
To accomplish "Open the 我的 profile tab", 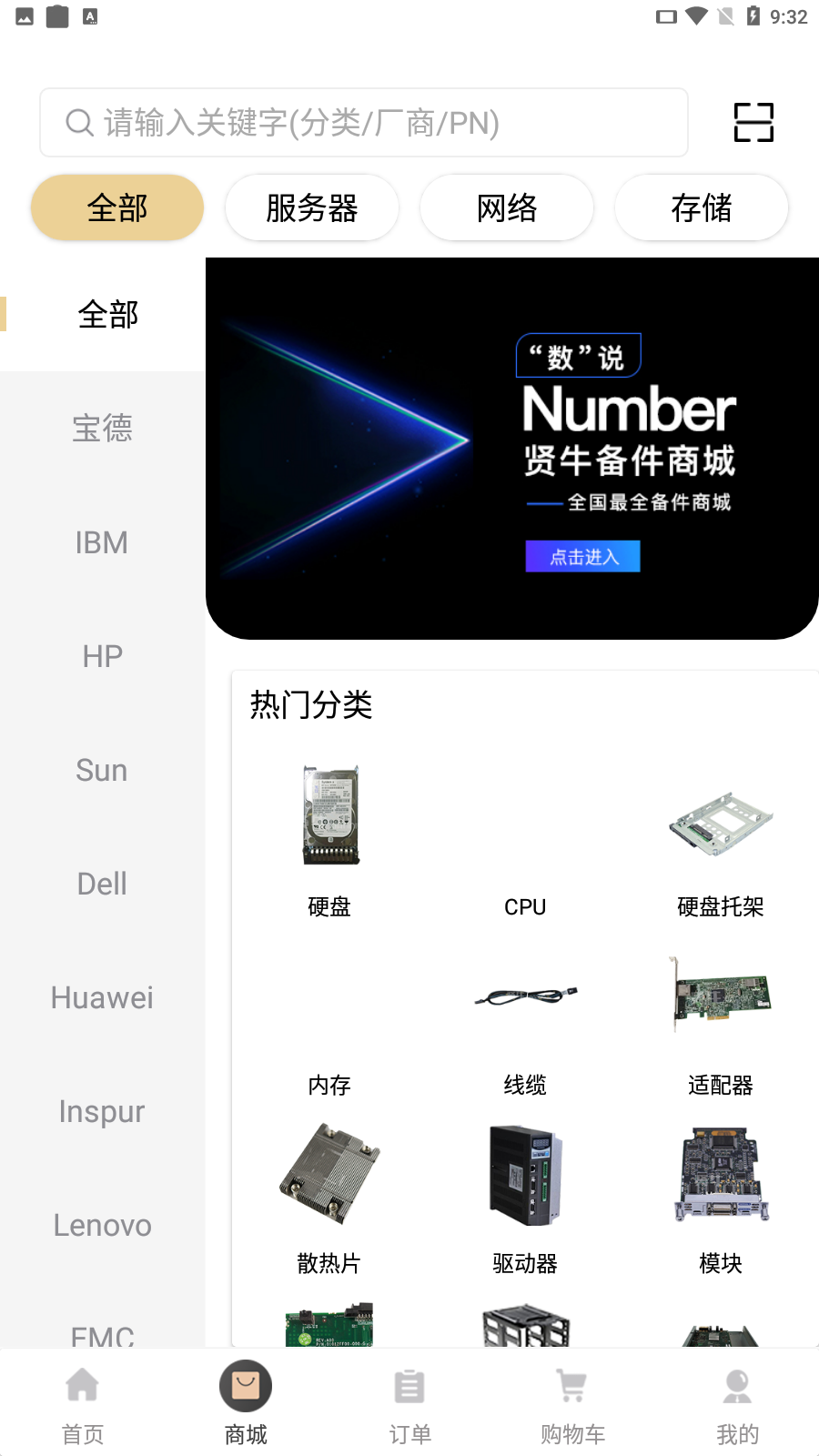I will (736, 1401).
